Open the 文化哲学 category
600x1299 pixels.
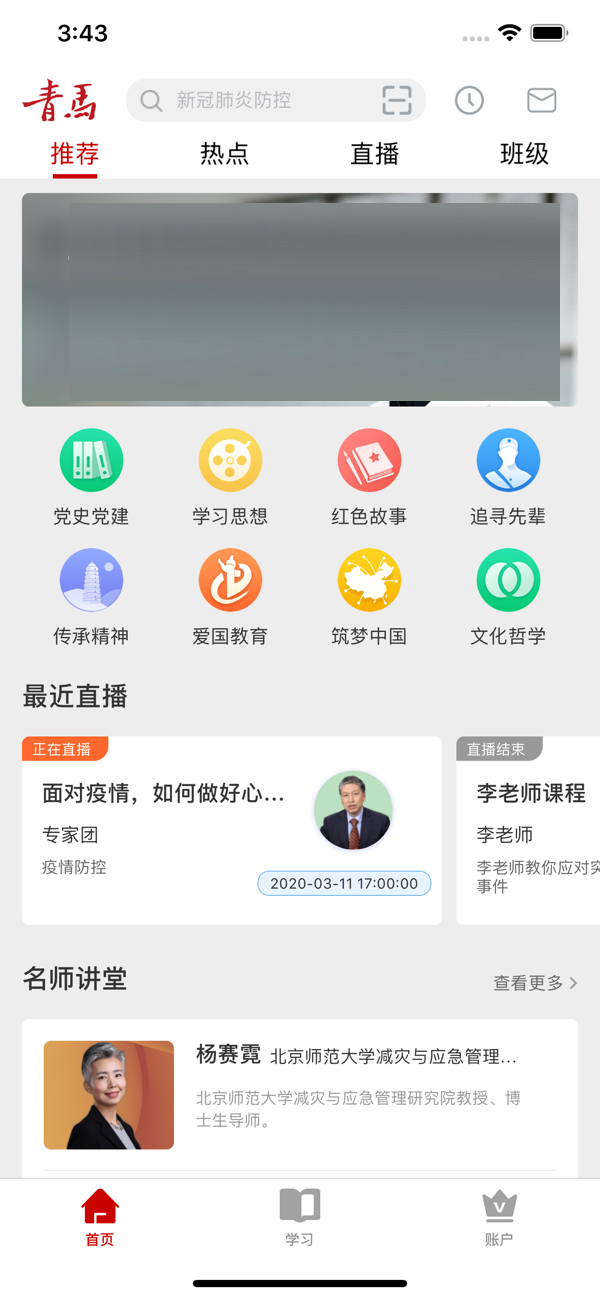(x=508, y=596)
